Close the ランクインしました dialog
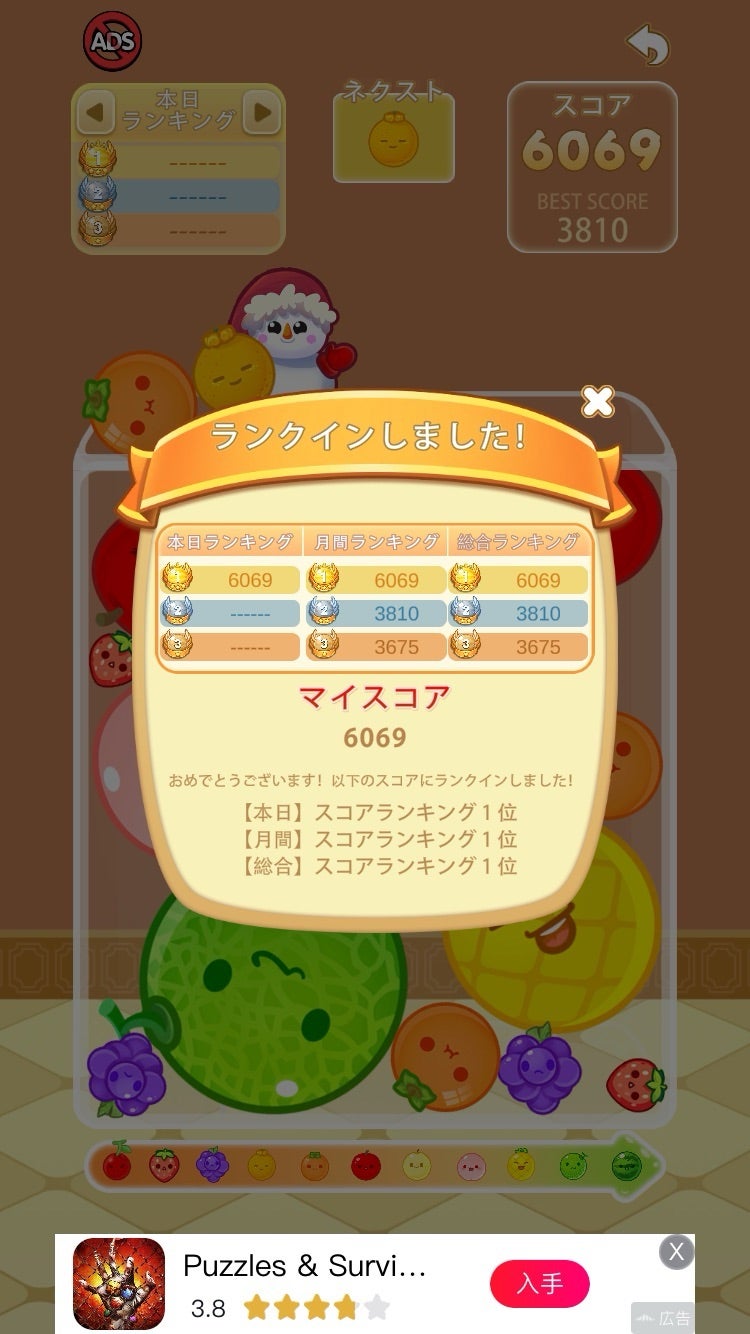Viewport: 750px width, 1334px height. coord(598,402)
